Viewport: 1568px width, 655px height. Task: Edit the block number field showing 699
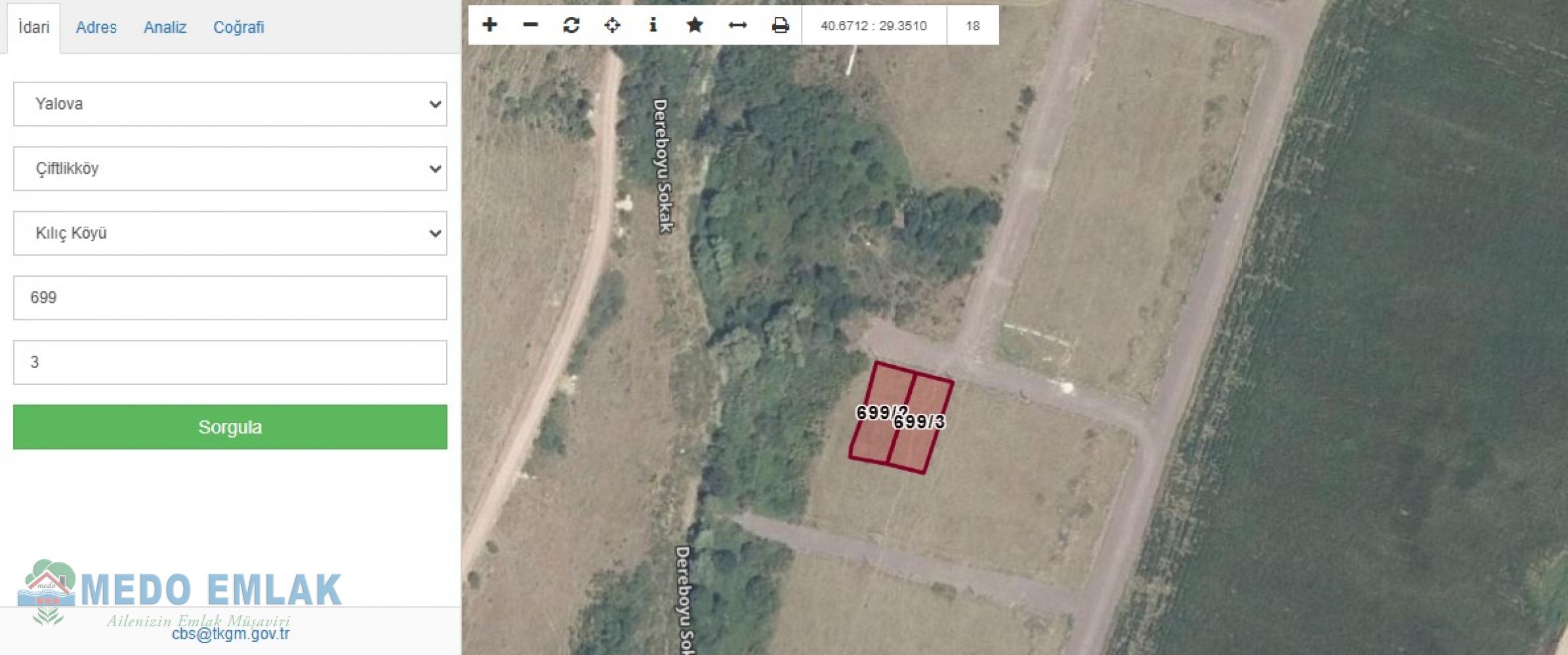pos(230,298)
